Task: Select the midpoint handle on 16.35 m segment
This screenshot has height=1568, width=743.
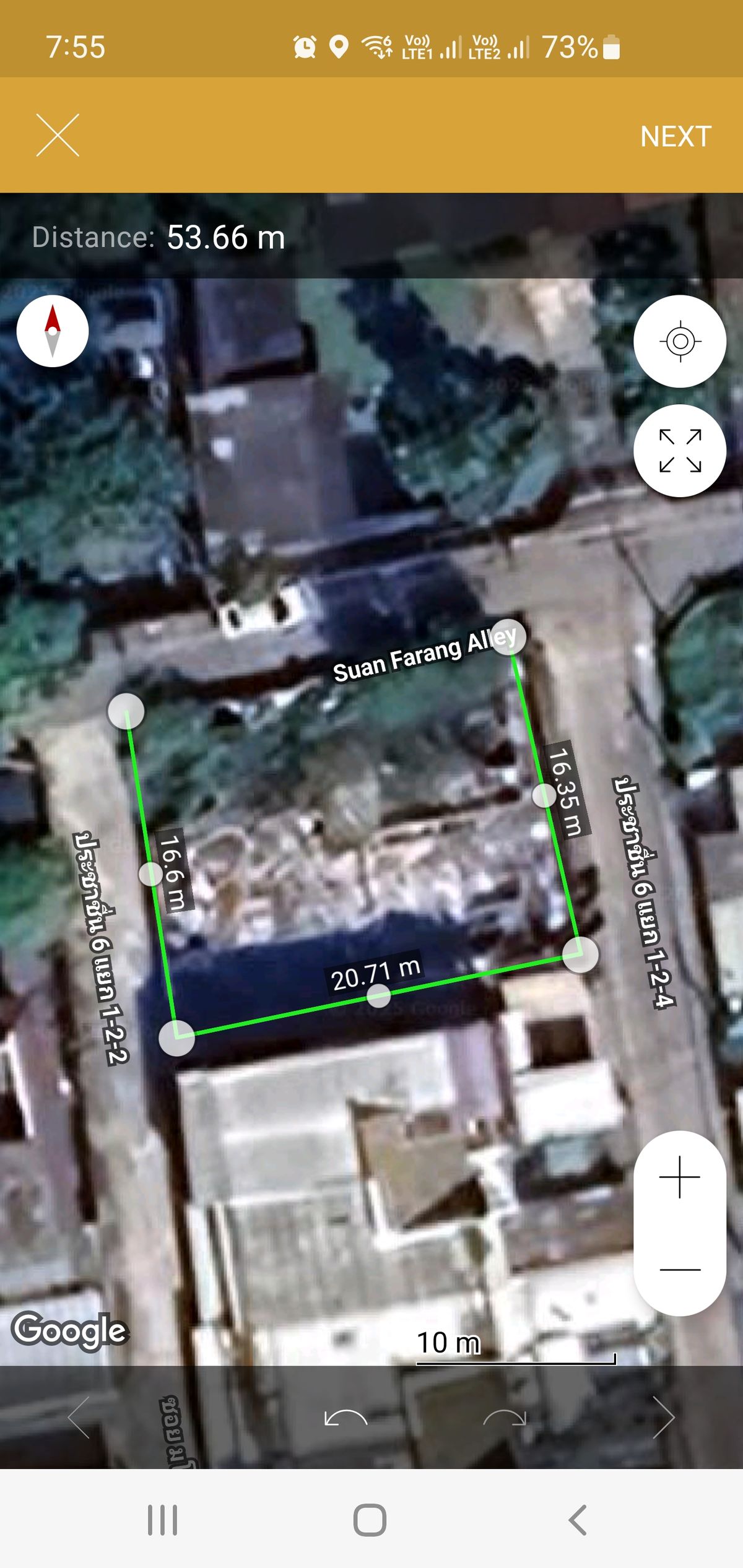Action: (544, 795)
